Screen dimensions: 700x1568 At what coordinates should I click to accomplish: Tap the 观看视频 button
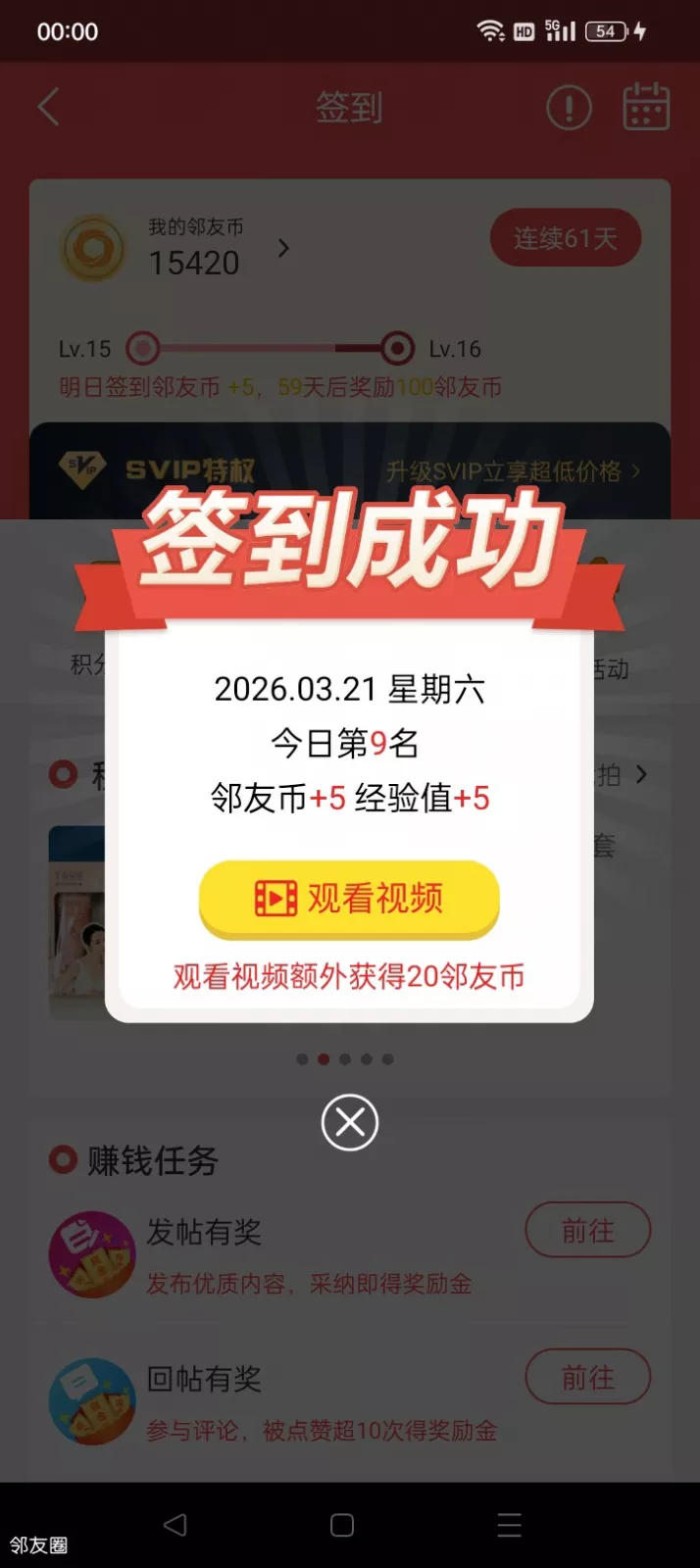pyautogui.click(x=349, y=898)
